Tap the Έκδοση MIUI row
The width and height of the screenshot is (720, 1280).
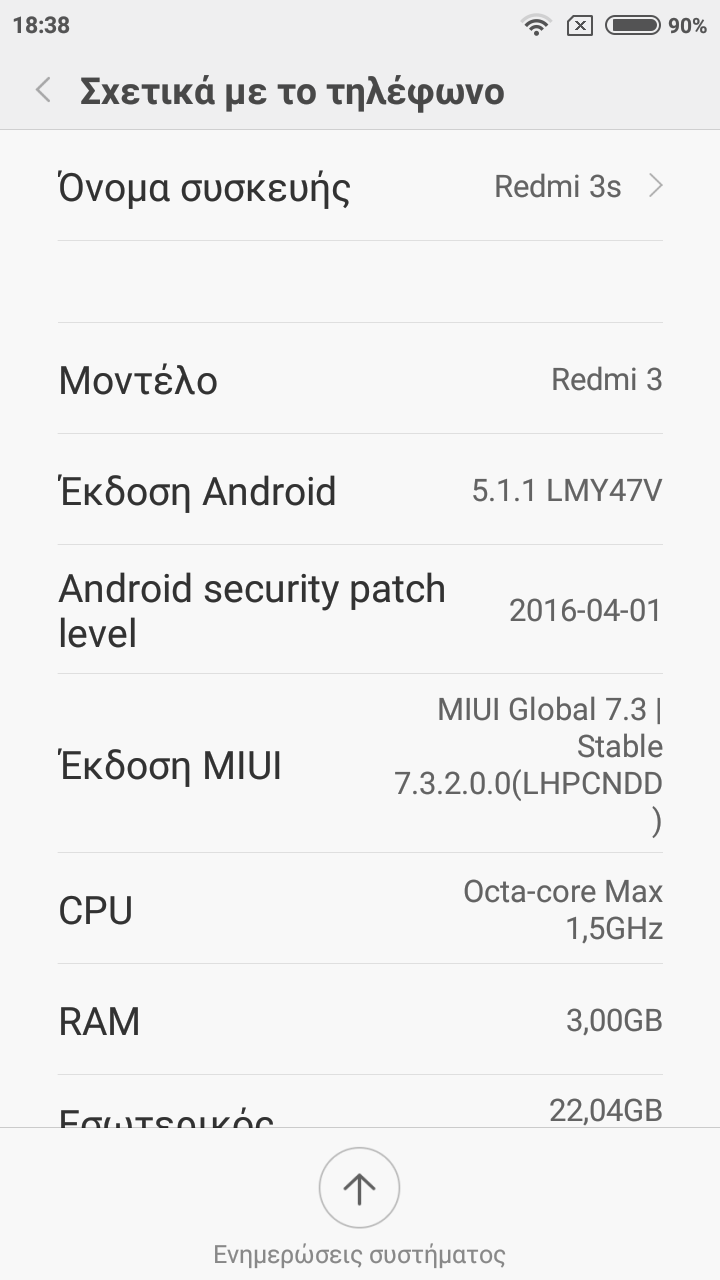360,764
